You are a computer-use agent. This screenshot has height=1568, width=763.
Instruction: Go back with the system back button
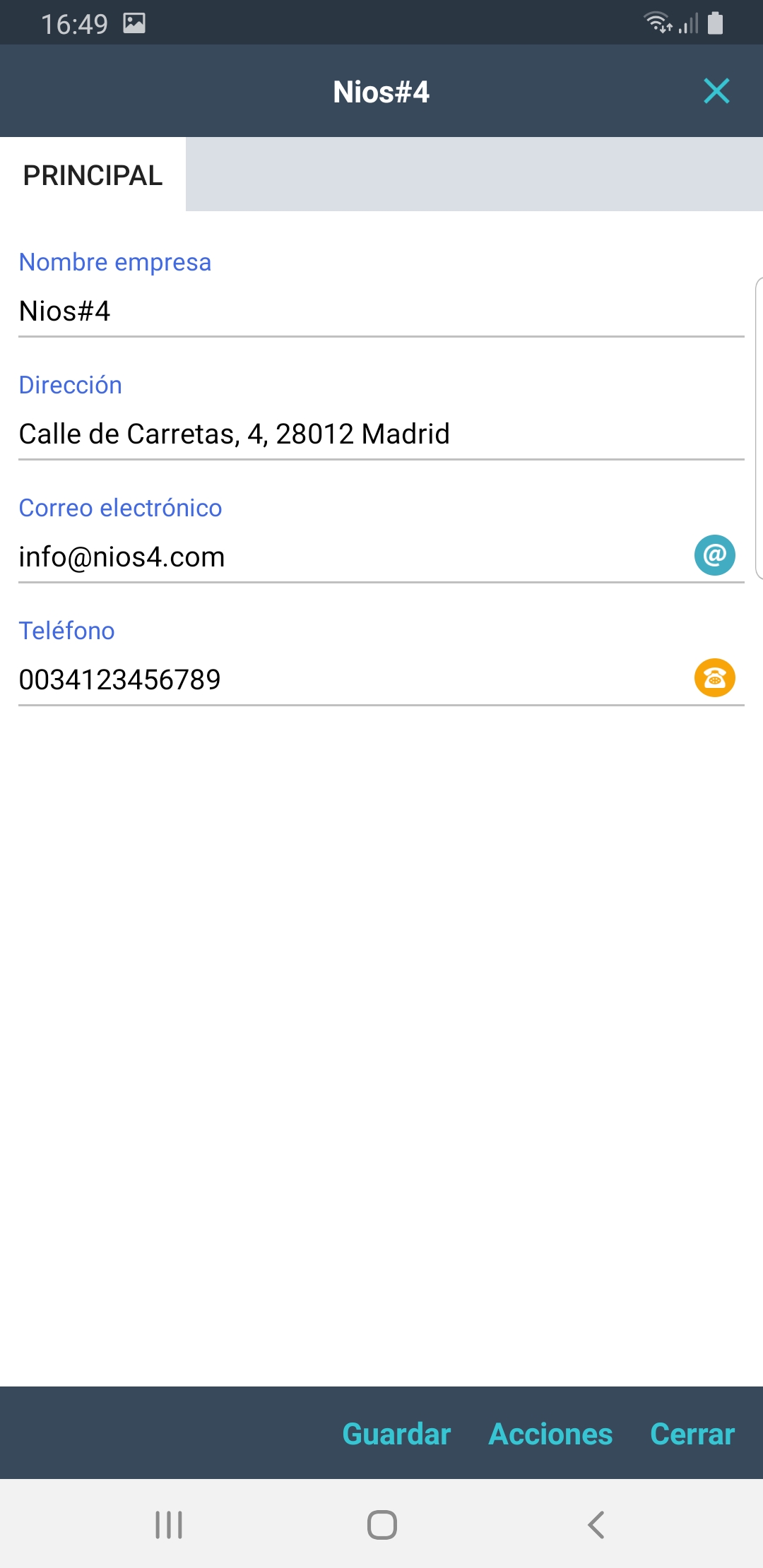596,1524
